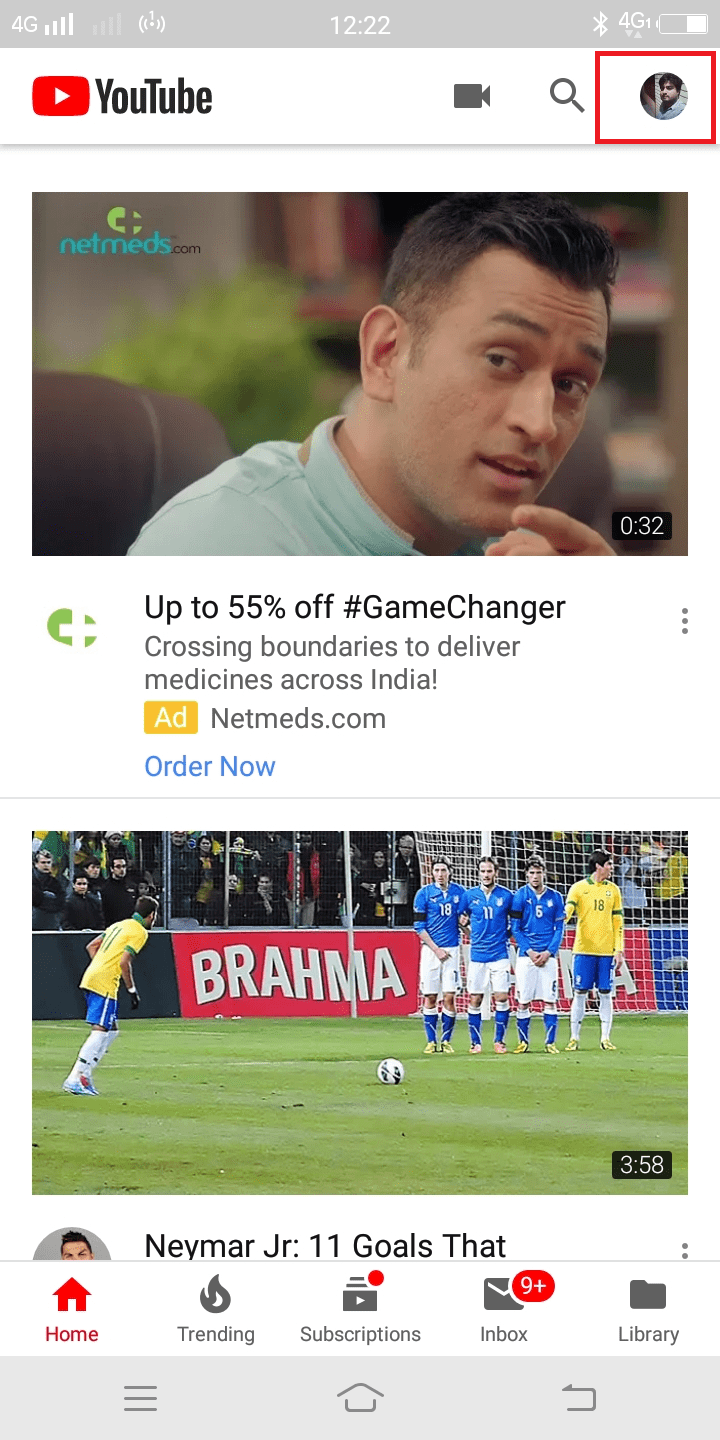Open overflow menu for Netmeds ad

tap(685, 621)
